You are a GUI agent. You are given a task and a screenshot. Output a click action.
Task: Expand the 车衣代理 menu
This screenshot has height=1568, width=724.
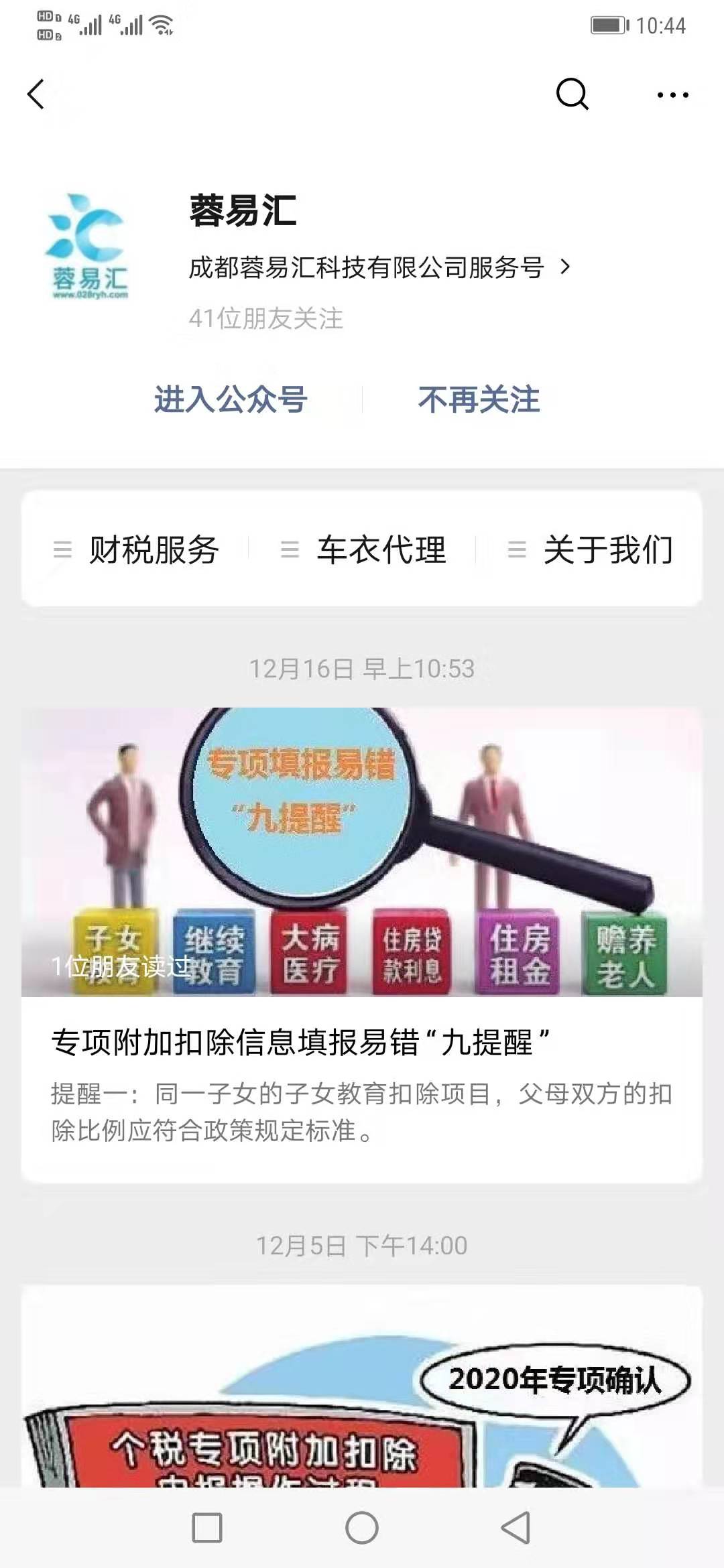(x=363, y=549)
